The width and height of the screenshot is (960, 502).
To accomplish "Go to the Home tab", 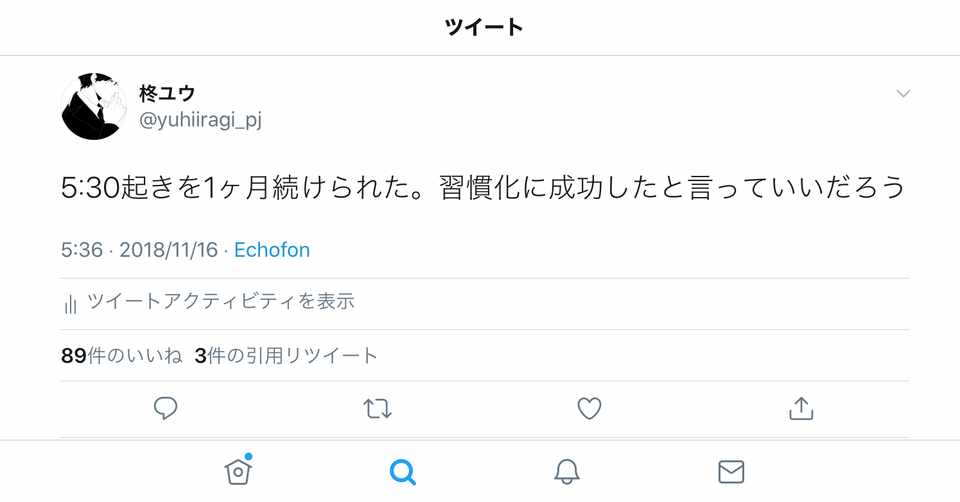I will click(238, 471).
